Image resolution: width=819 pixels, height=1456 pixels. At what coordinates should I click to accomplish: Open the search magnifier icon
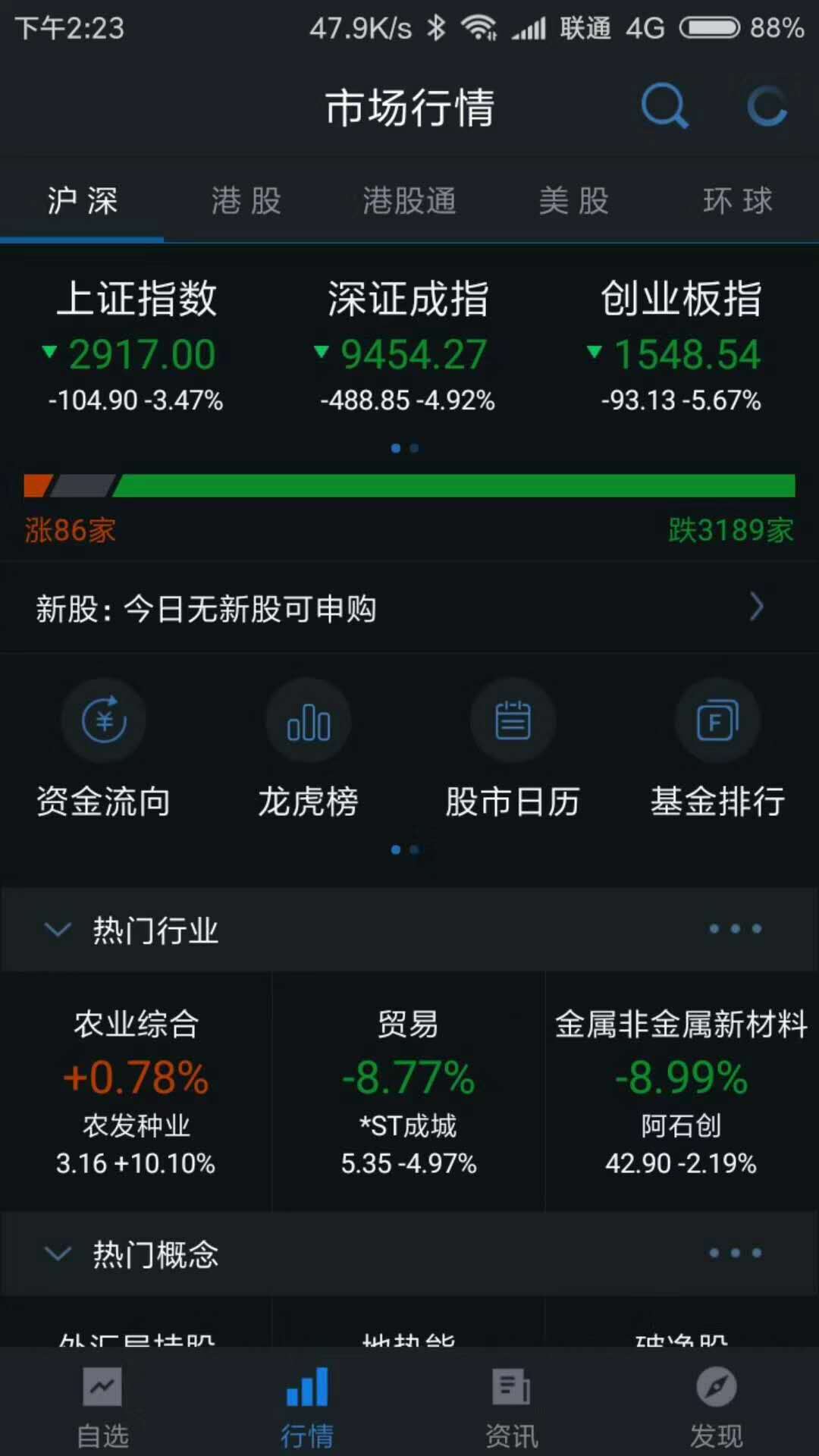(664, 106)
